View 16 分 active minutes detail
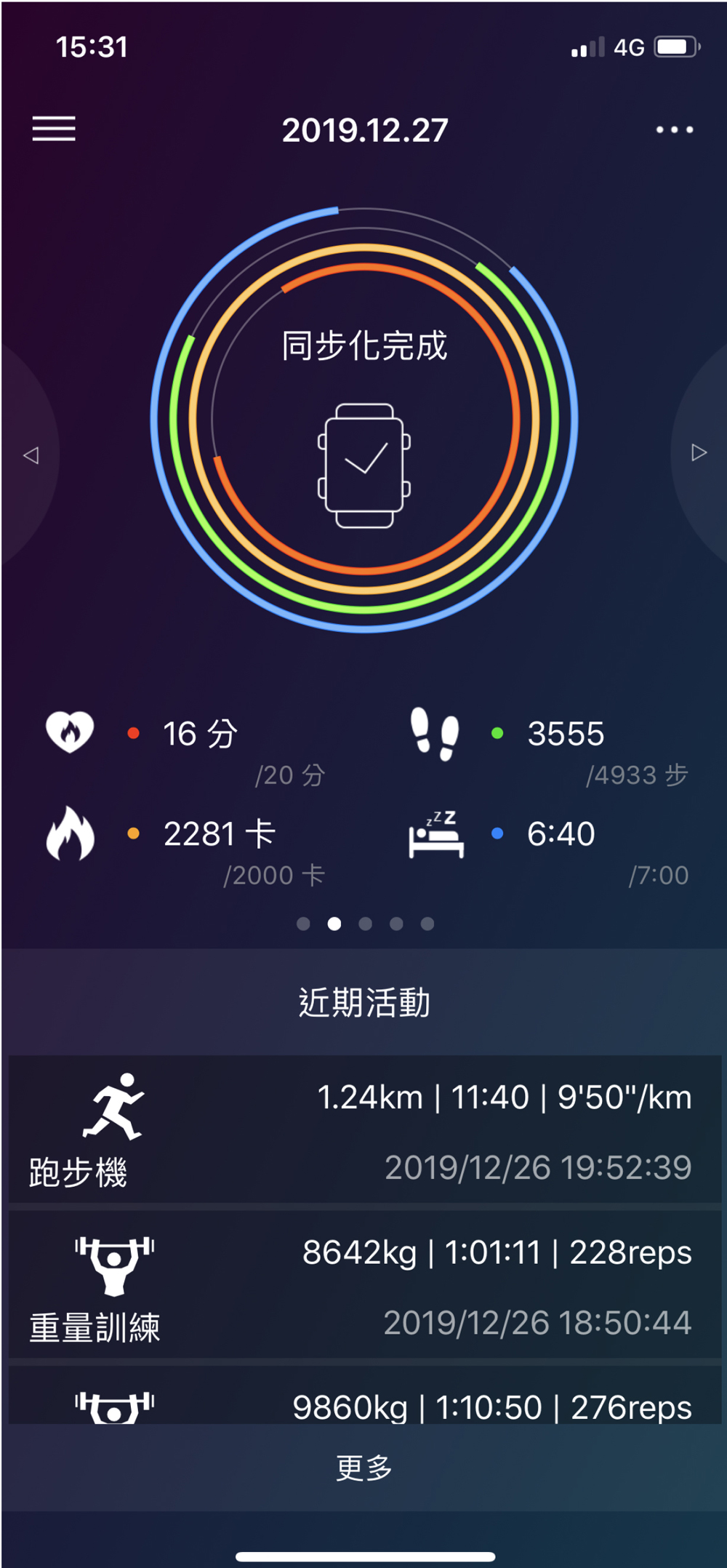Screen dimensions: 727x1568 pyautogui.click(x=186, y=748)
